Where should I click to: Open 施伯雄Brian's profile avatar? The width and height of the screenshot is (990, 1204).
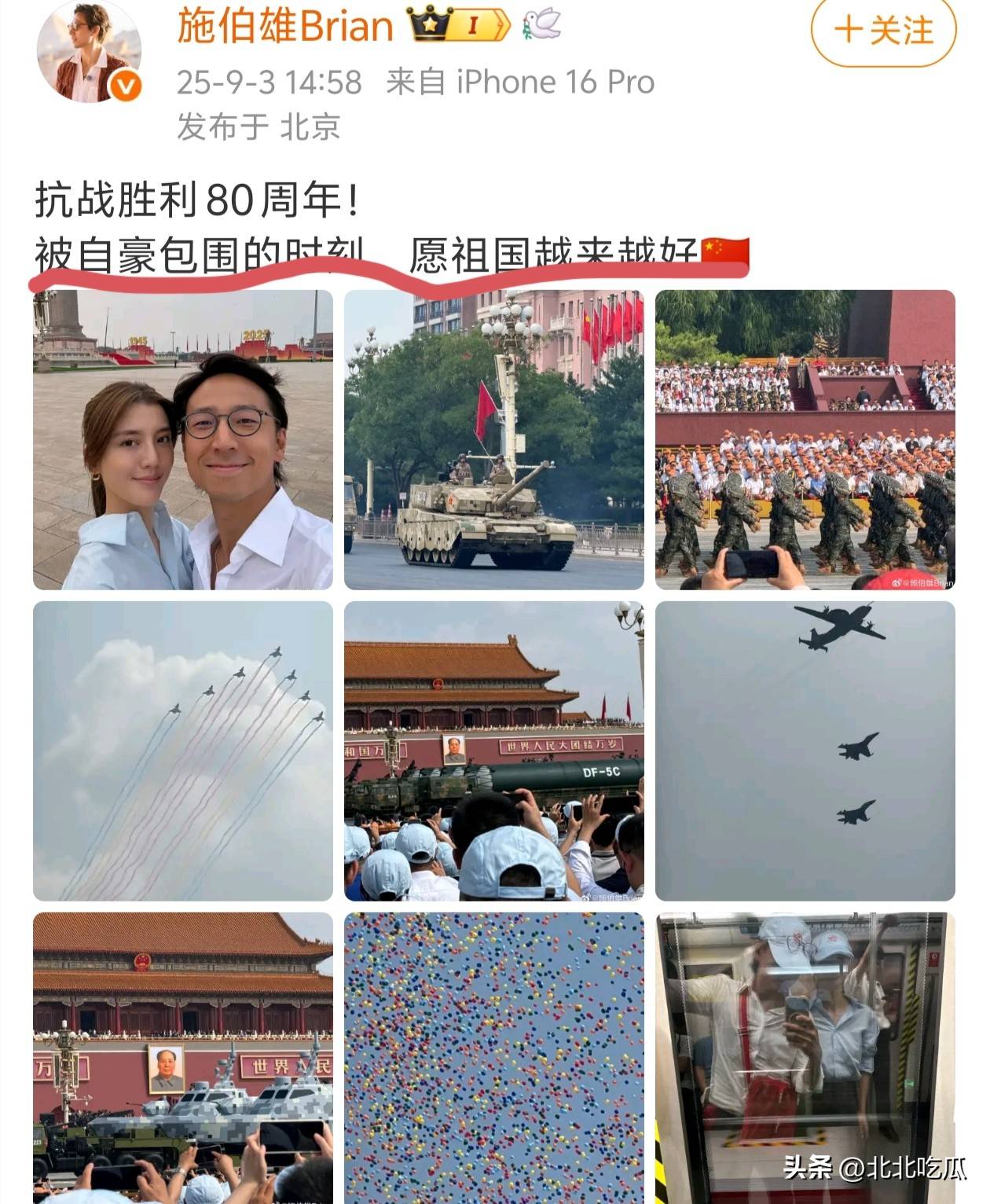[89, 52]
